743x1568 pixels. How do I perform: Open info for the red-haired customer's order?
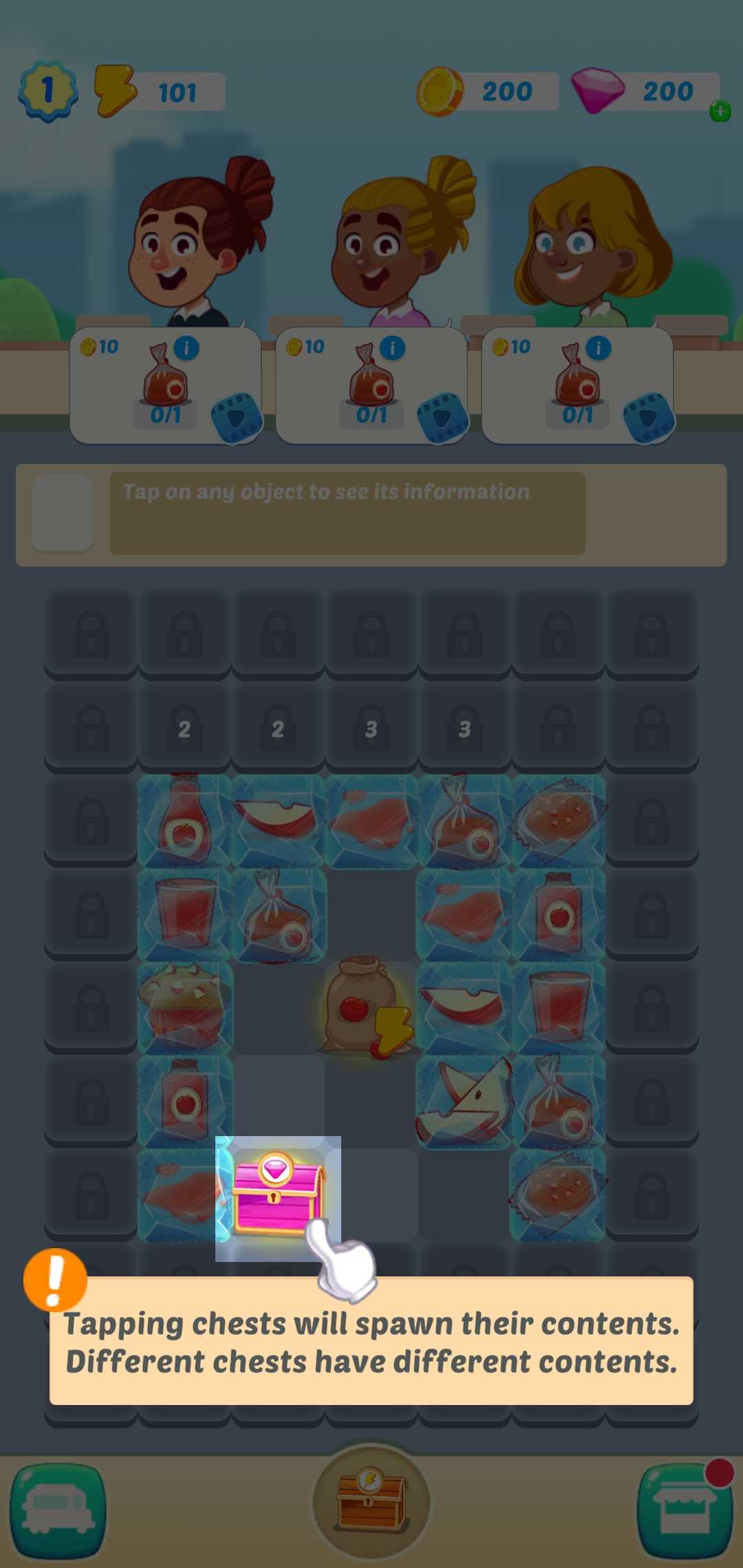tap(186, 348)
